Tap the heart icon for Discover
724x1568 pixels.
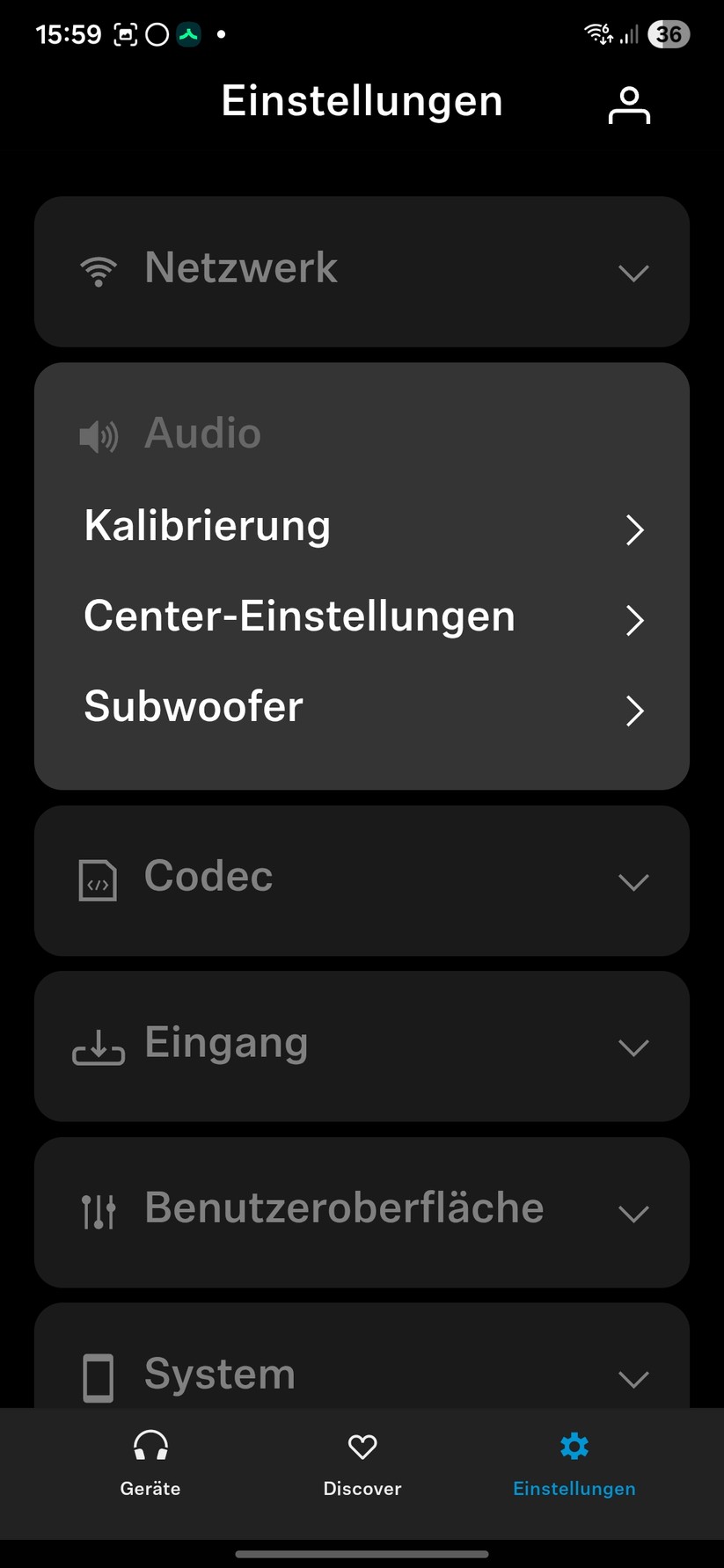[362, 1445]
